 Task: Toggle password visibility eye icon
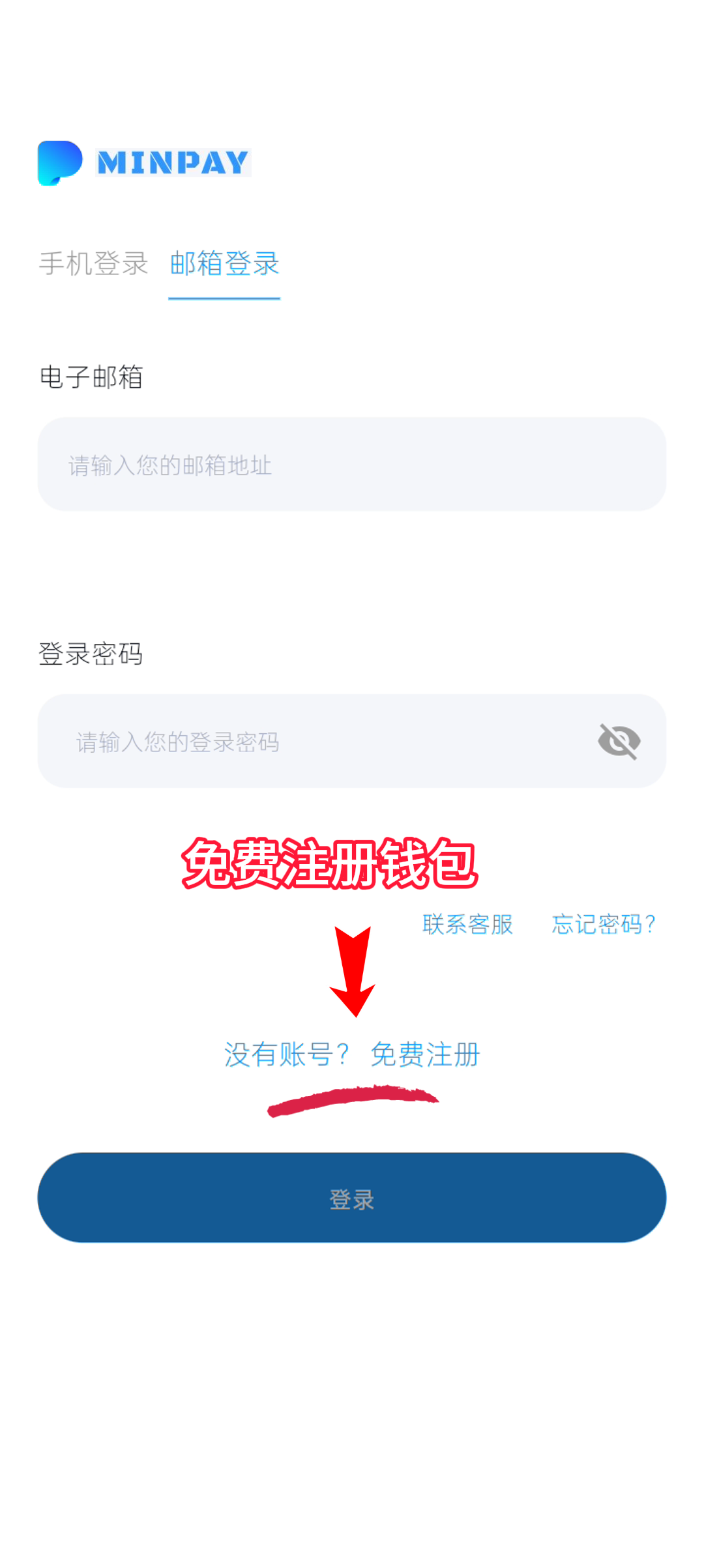(619, 742)
